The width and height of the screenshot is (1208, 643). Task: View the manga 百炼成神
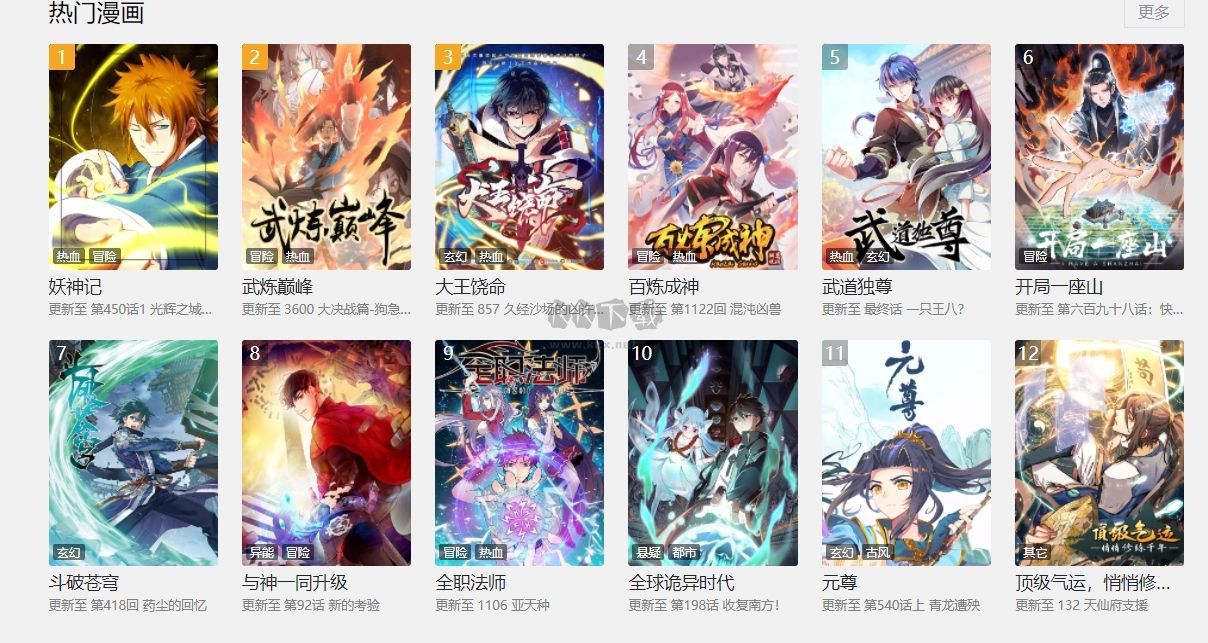click(712, 157)
